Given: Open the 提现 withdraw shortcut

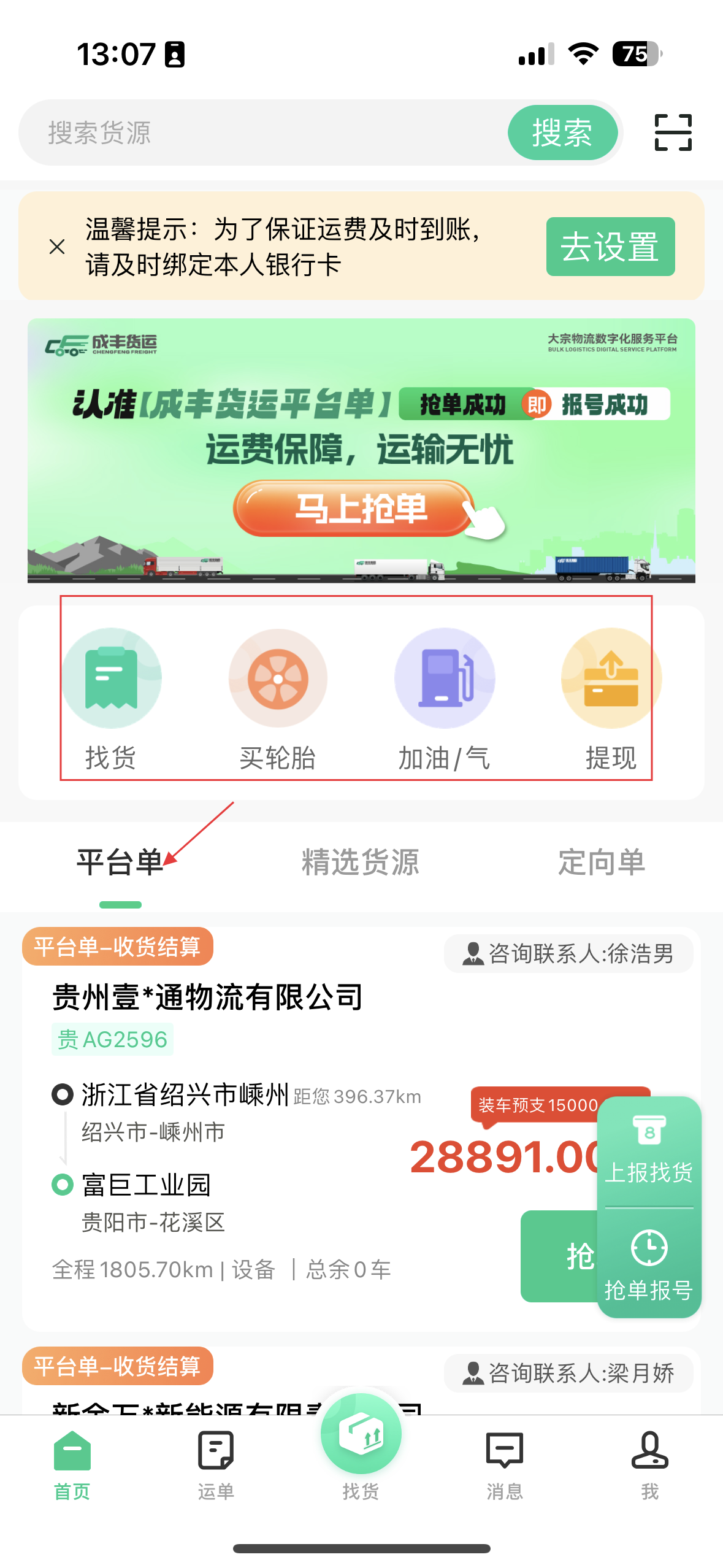Looking at the screenshot, I should (x=611, y=698).
